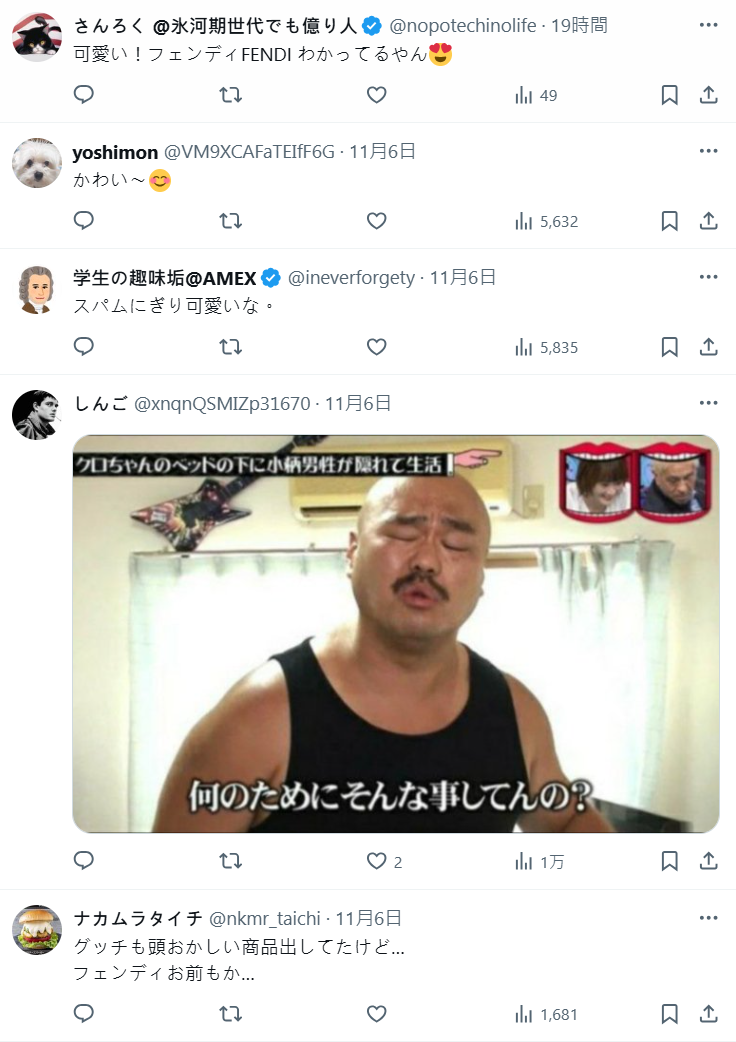
Task: Open the more menu on yoshimon's reply
Action: pyautogui.click(x=708, y=151)
